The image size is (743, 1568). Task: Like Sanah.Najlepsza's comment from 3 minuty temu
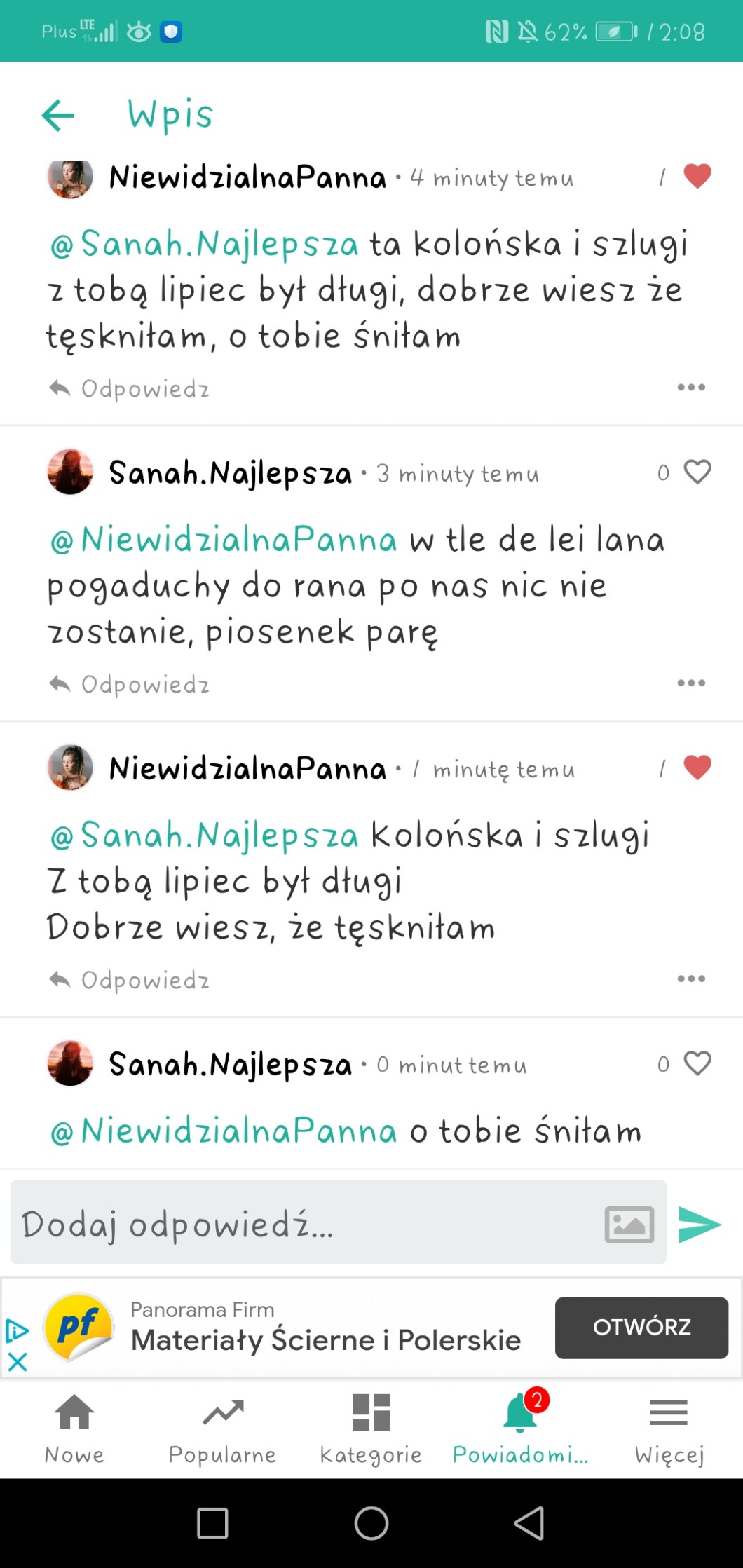(x=697, y=472)
